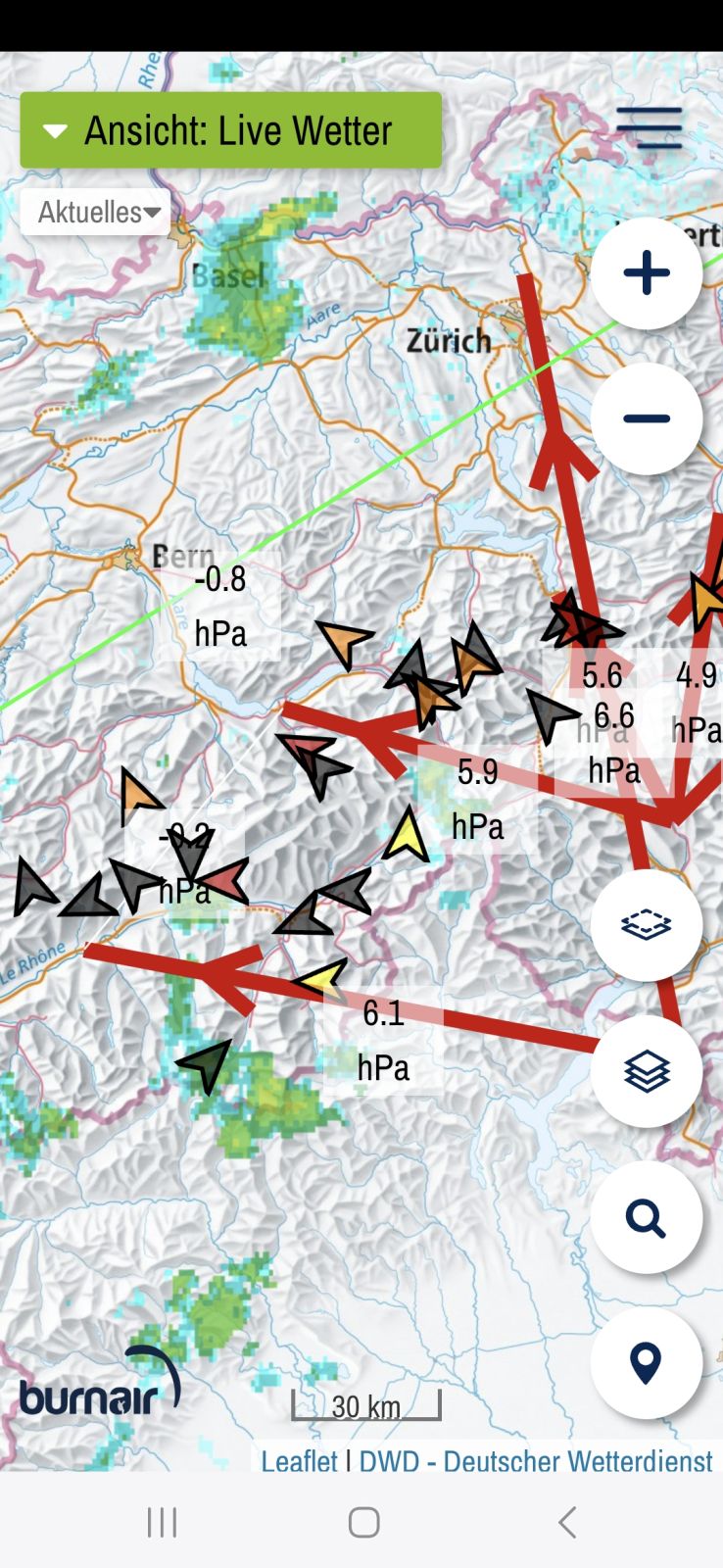Open the Leaflet attribution link
Viewport: 723px width, 1568px height.
299,1461
